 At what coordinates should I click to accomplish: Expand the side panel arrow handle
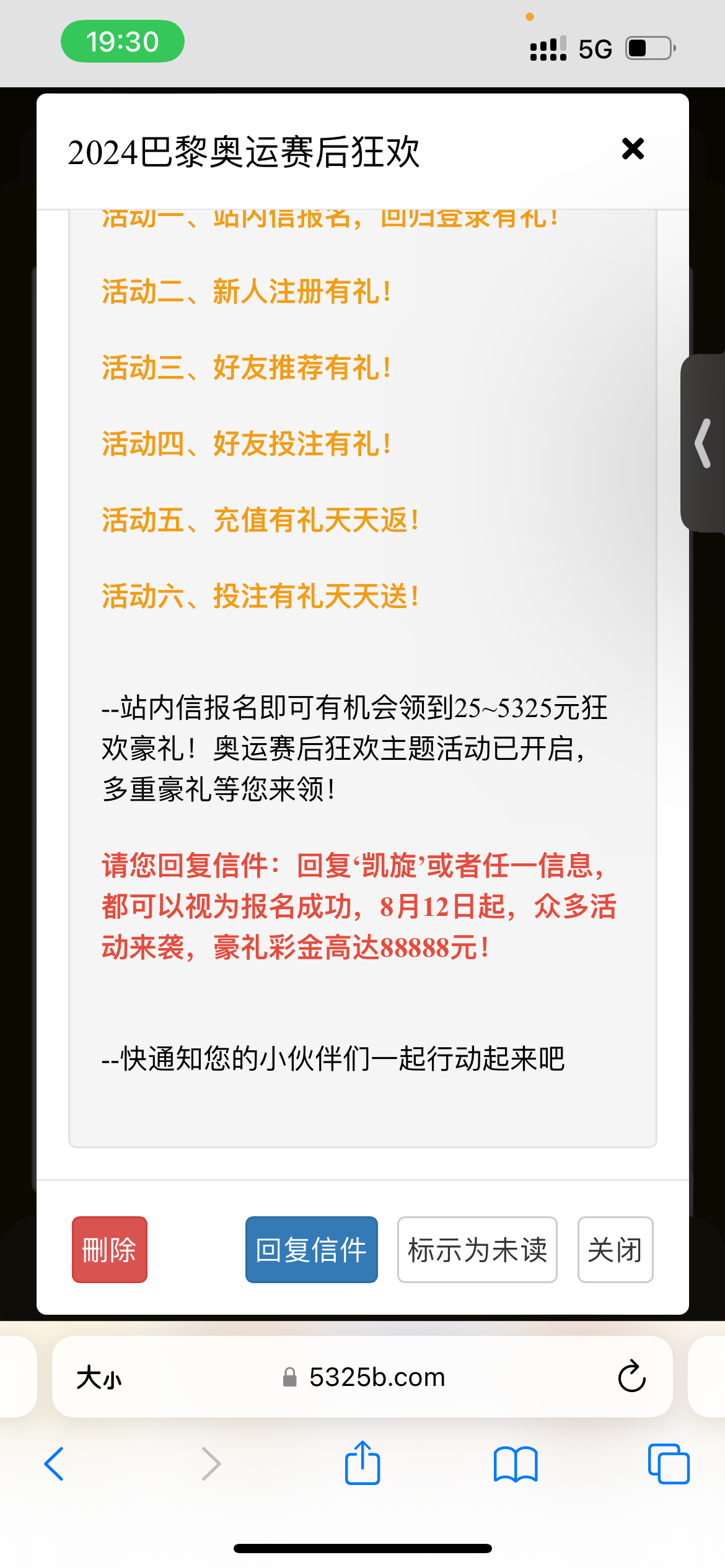point(703,443)
